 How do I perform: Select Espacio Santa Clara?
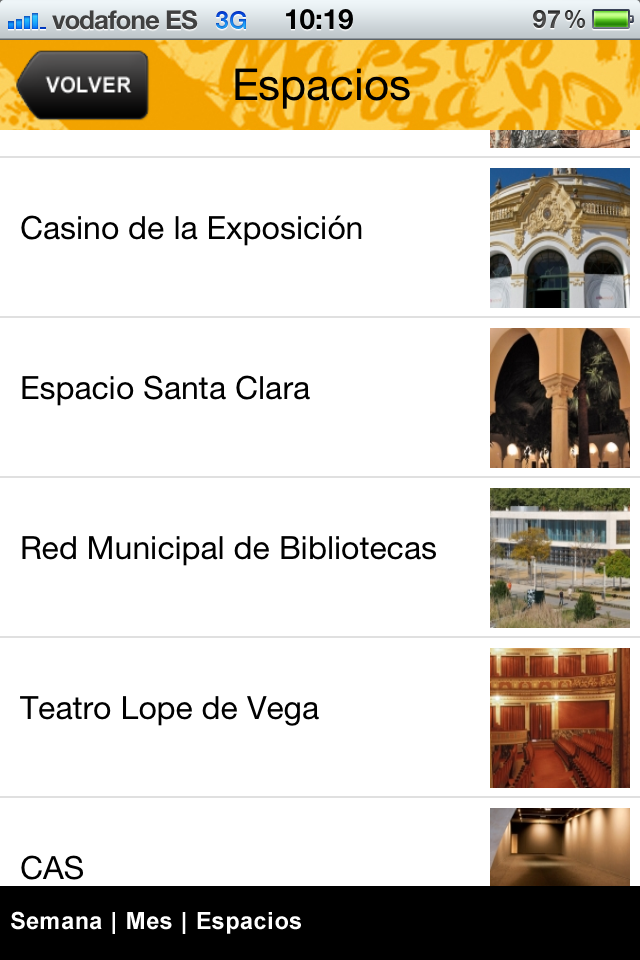click(x=165, y=388)
